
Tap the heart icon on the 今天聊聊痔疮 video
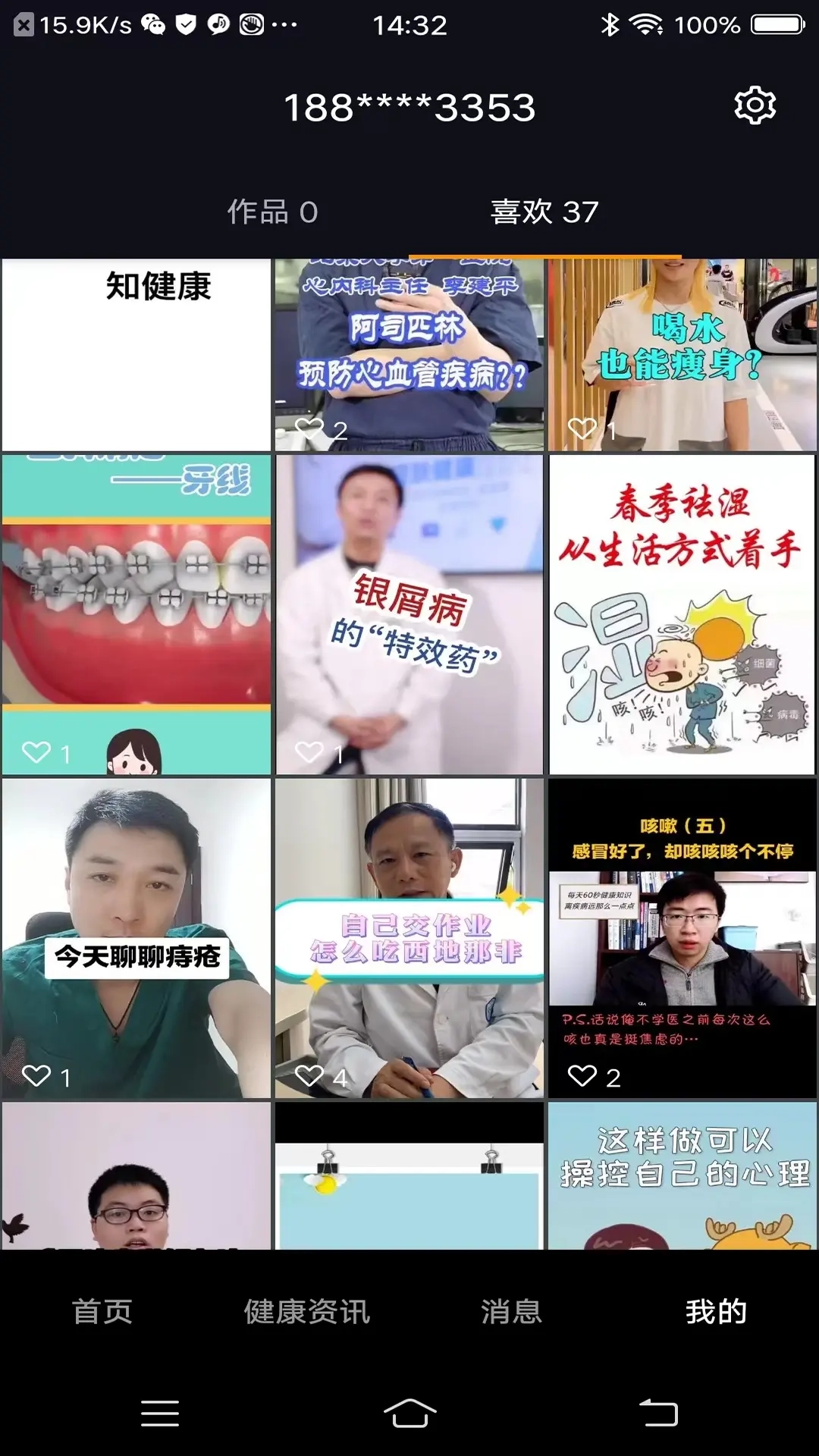tap(35, 1075)
